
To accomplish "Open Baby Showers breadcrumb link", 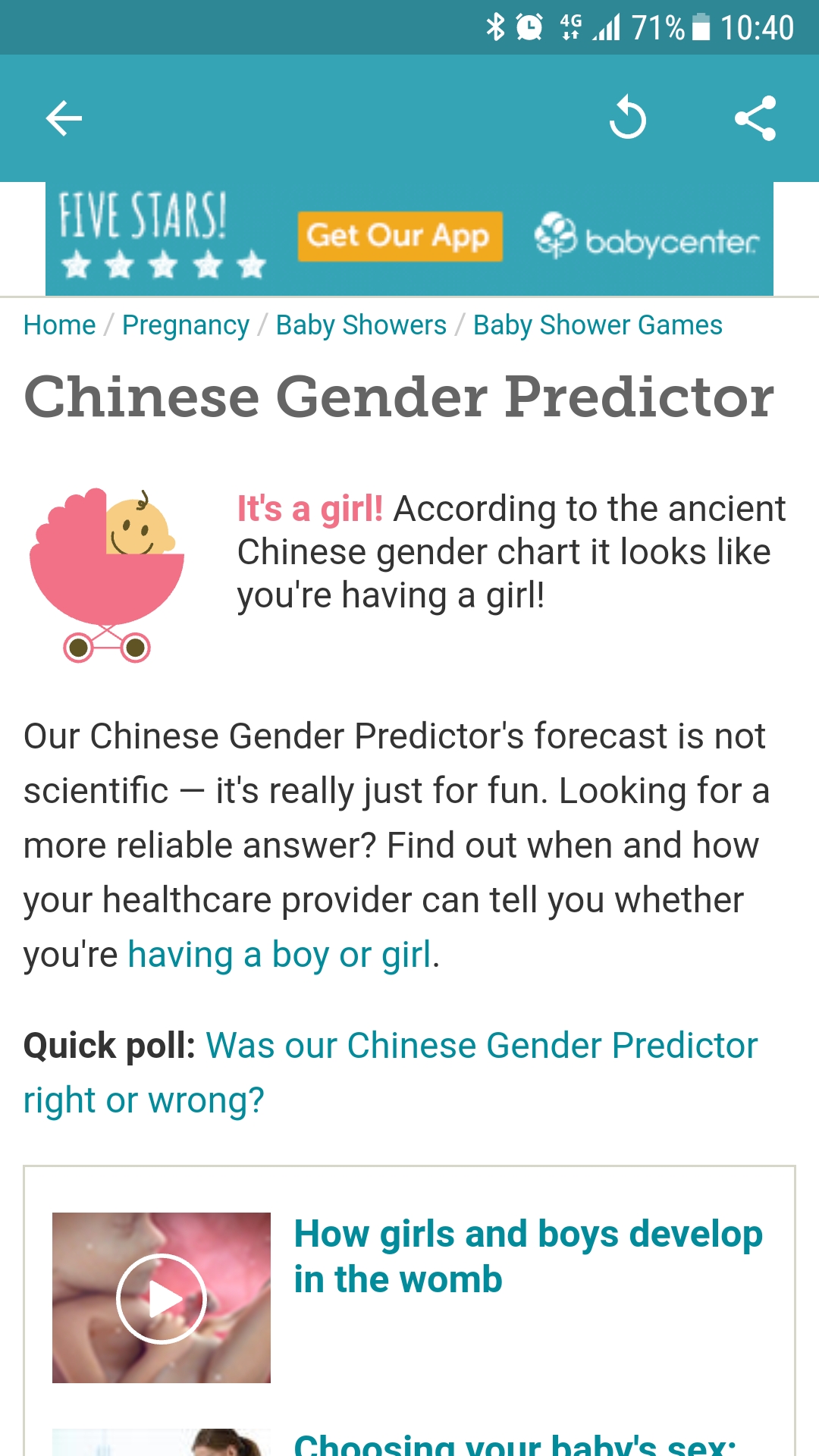I will [x=361, y=325].
